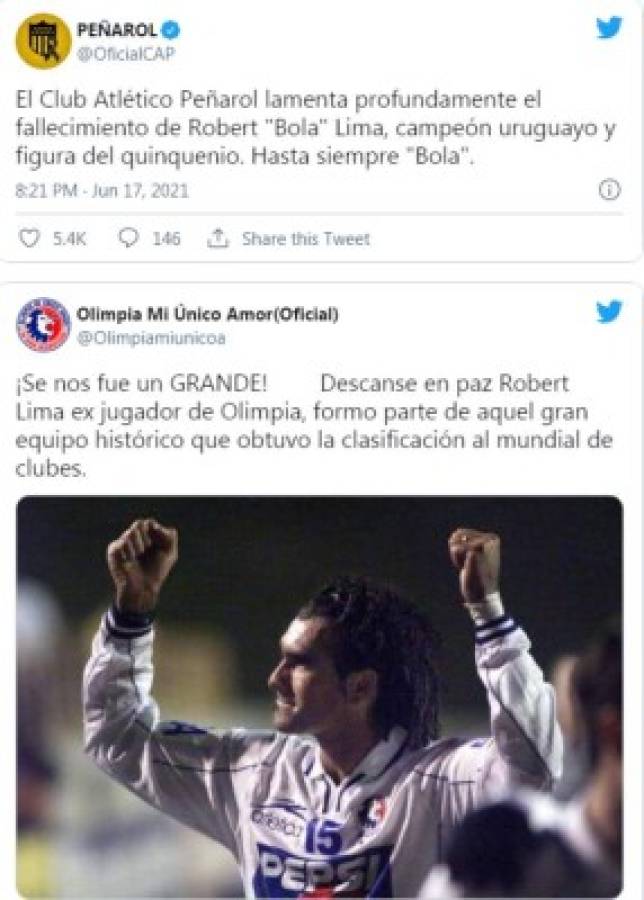Open the 8:21 PM - Jun 17, 2021 timestamp
The height and width of the screenshot is (900, 644).
[x=102, y=190]
